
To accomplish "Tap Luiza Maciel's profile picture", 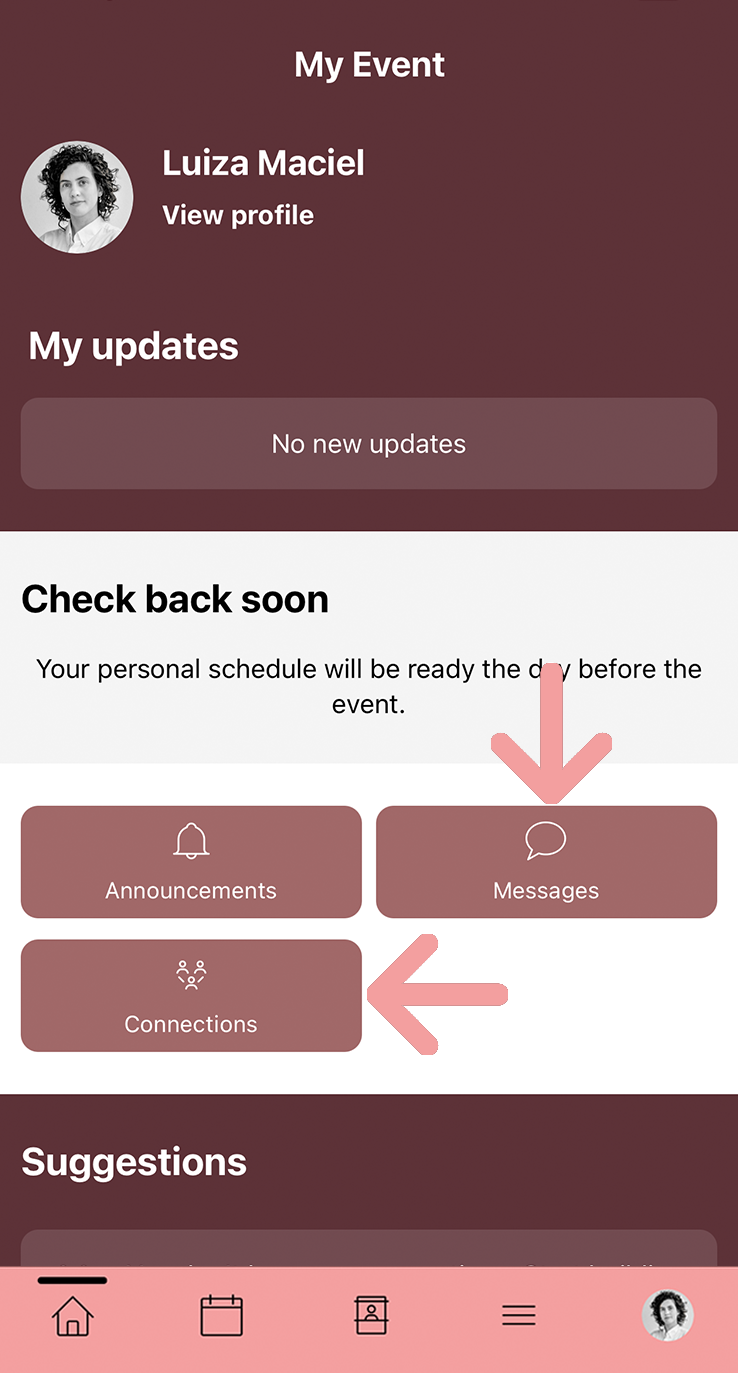I will click(x=77, y=197).
